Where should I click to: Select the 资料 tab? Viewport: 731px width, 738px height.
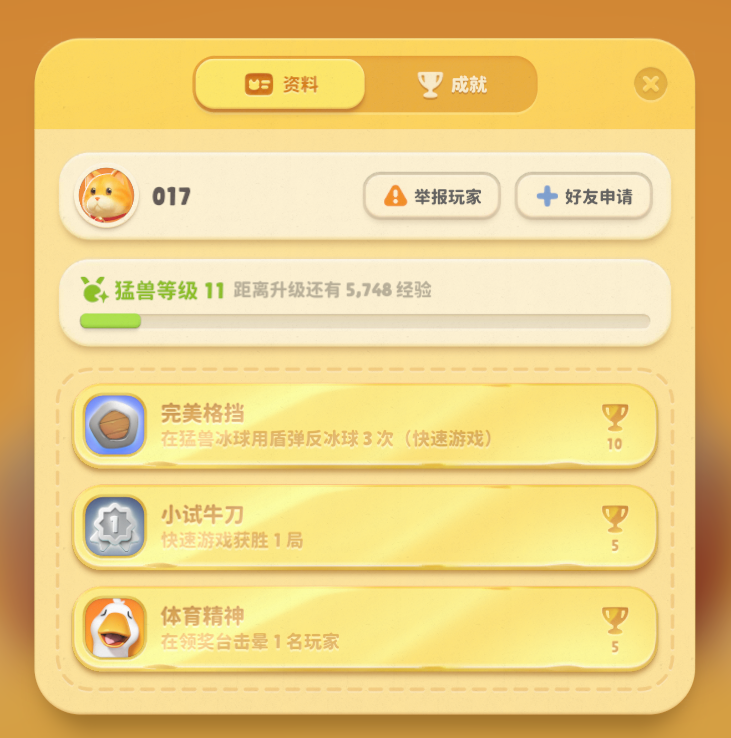tap(281, 84)
